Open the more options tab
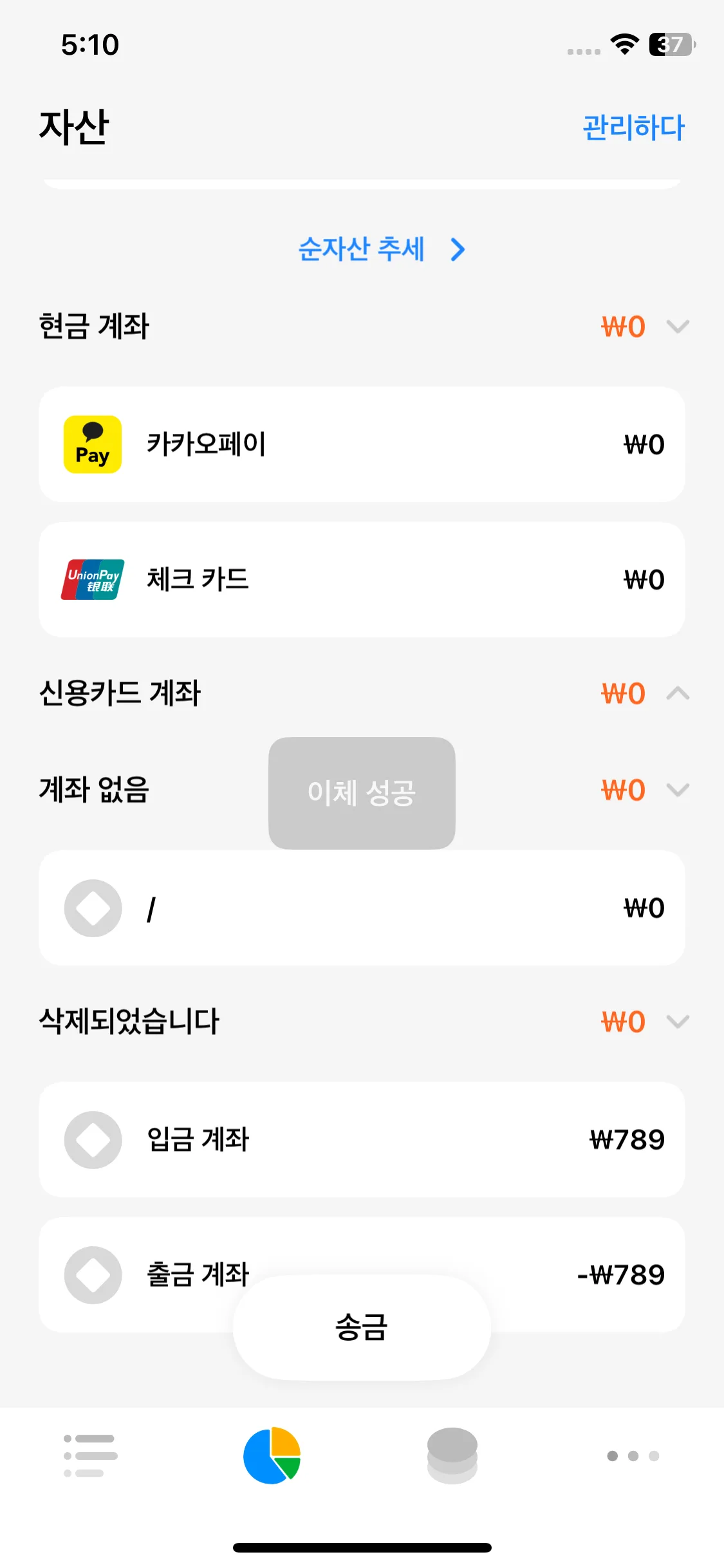 (633, 1455)
